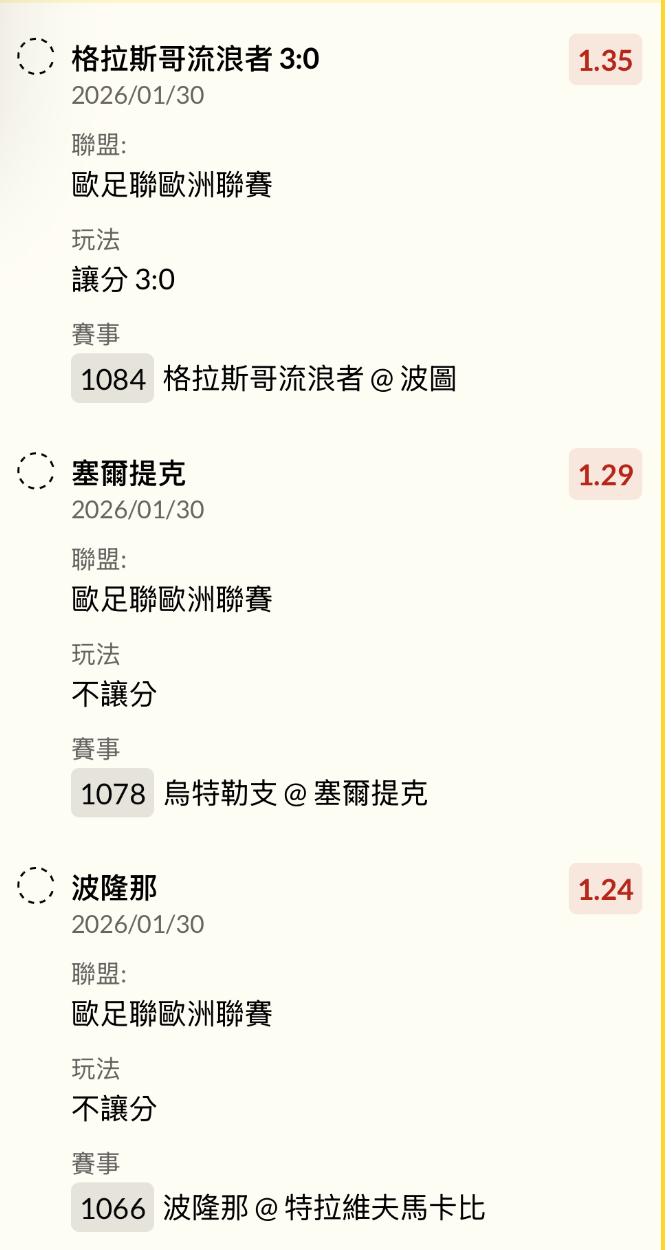Mark the 塞爾提克 pick circle
This screenshot has height=1250, width=671.
[x=37, y=471]
